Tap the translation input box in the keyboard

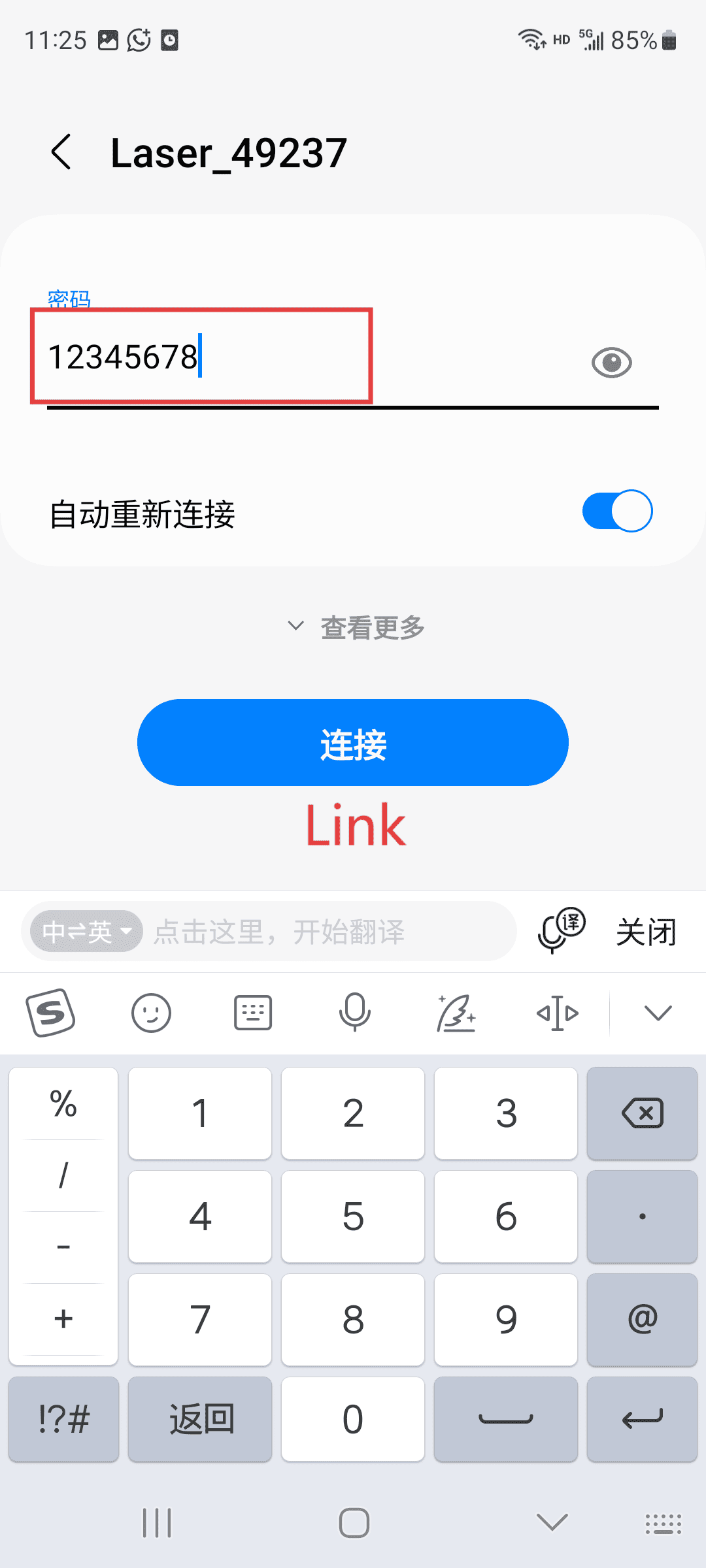327,932
